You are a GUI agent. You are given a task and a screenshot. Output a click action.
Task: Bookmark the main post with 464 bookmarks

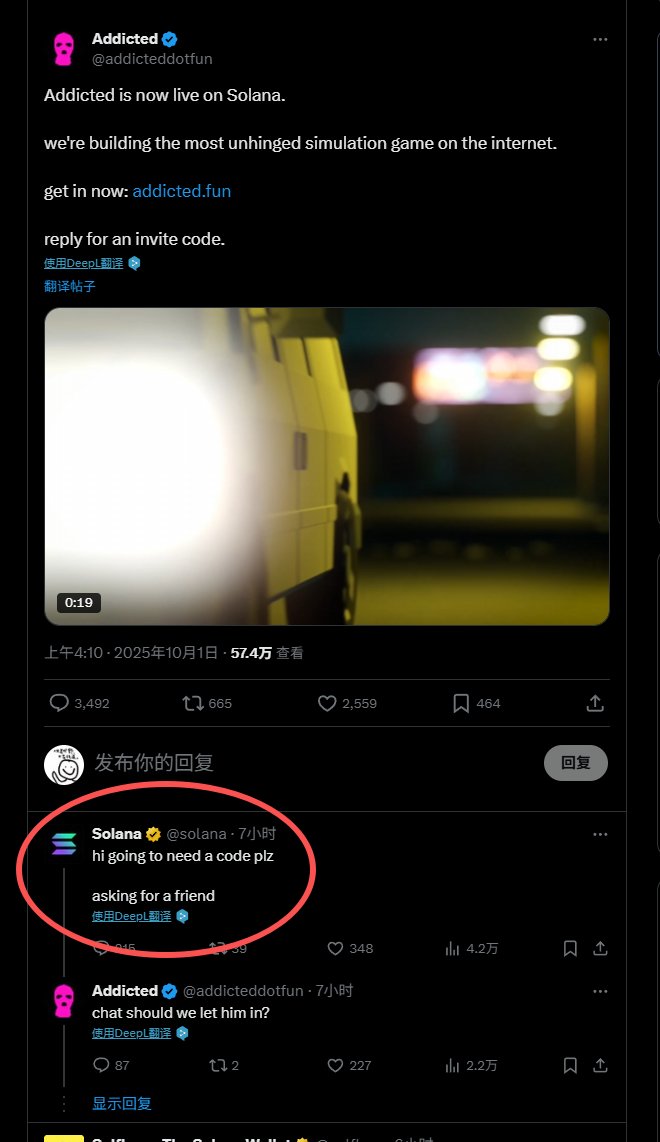coord(461,703)
